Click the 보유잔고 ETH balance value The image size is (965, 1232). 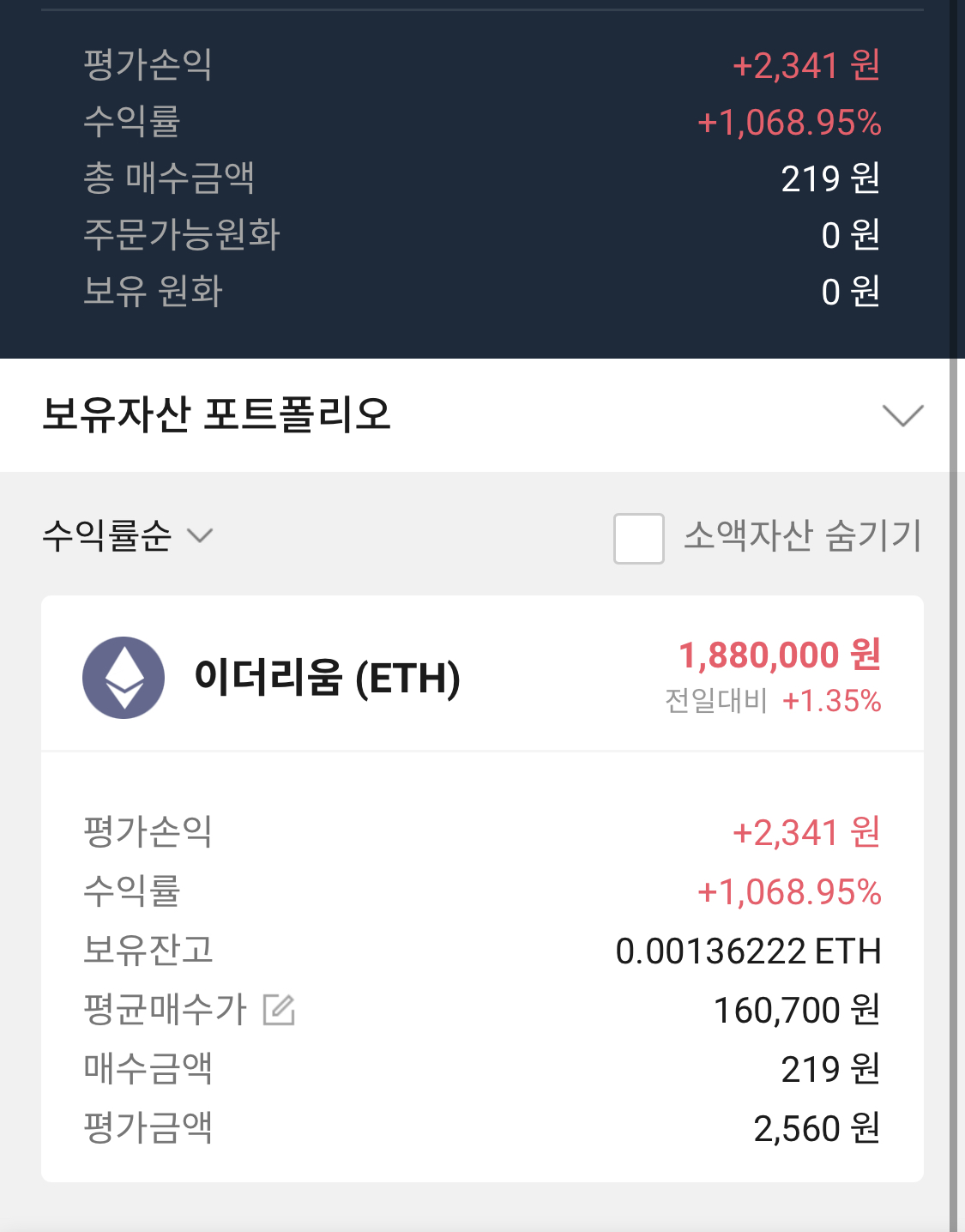[x=750, y=951]
